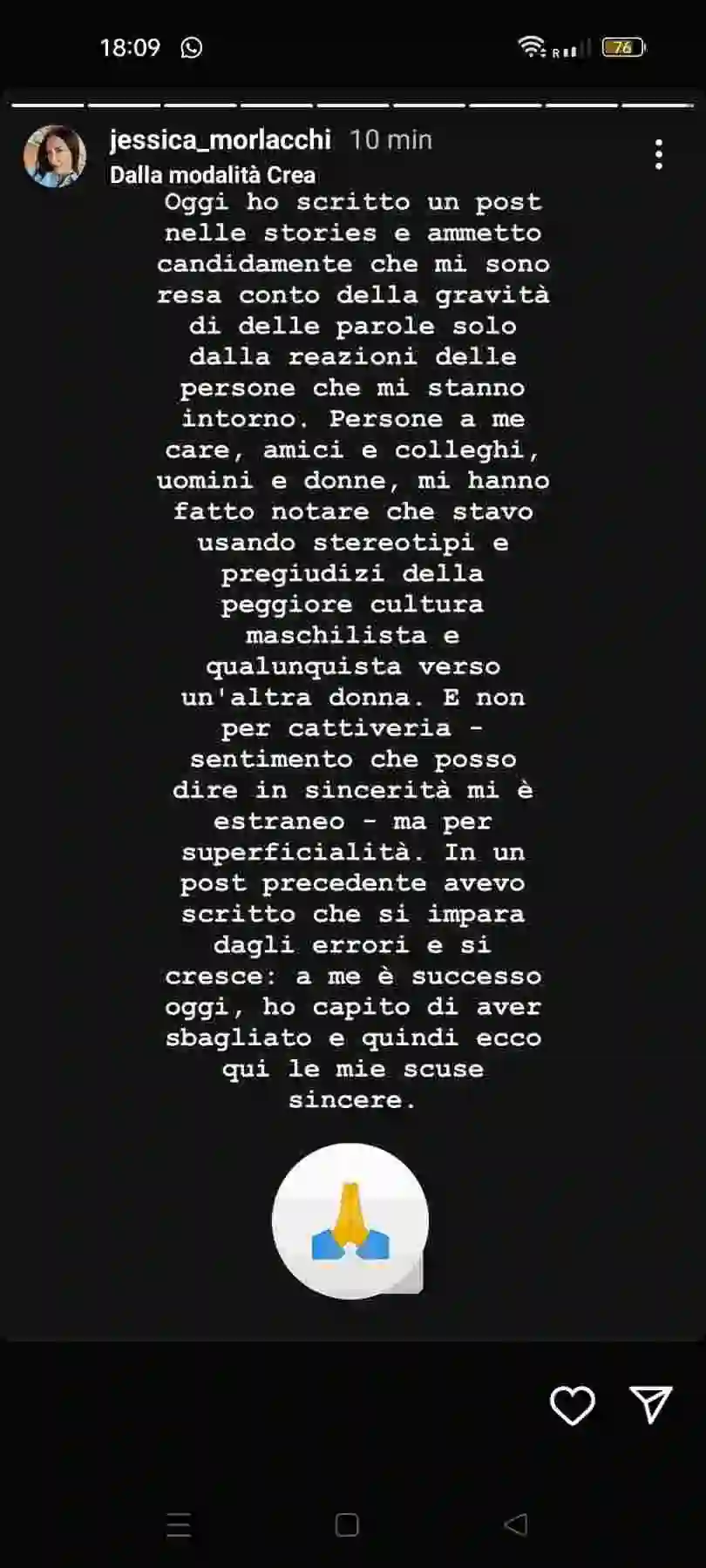
Task: Open the story's three-dot overflow menu
Action: tap(659, 154)
